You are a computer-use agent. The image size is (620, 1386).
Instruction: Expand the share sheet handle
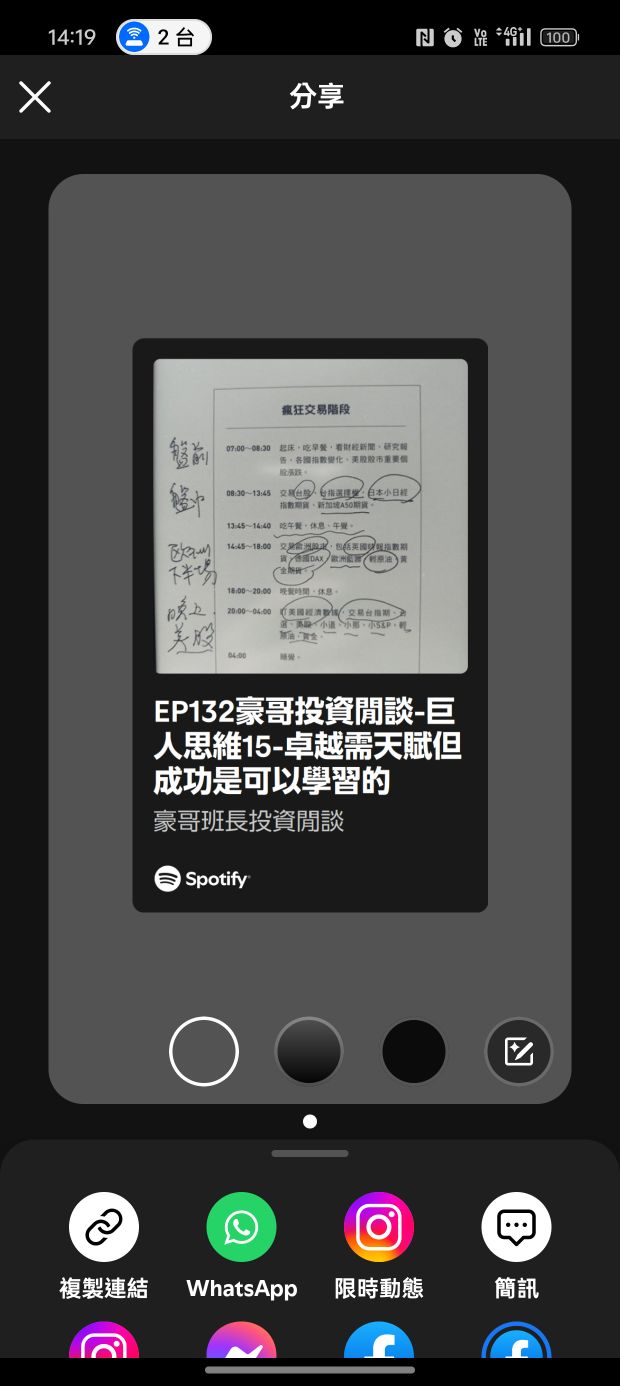pyautogui.click(x=310, y=1153)
